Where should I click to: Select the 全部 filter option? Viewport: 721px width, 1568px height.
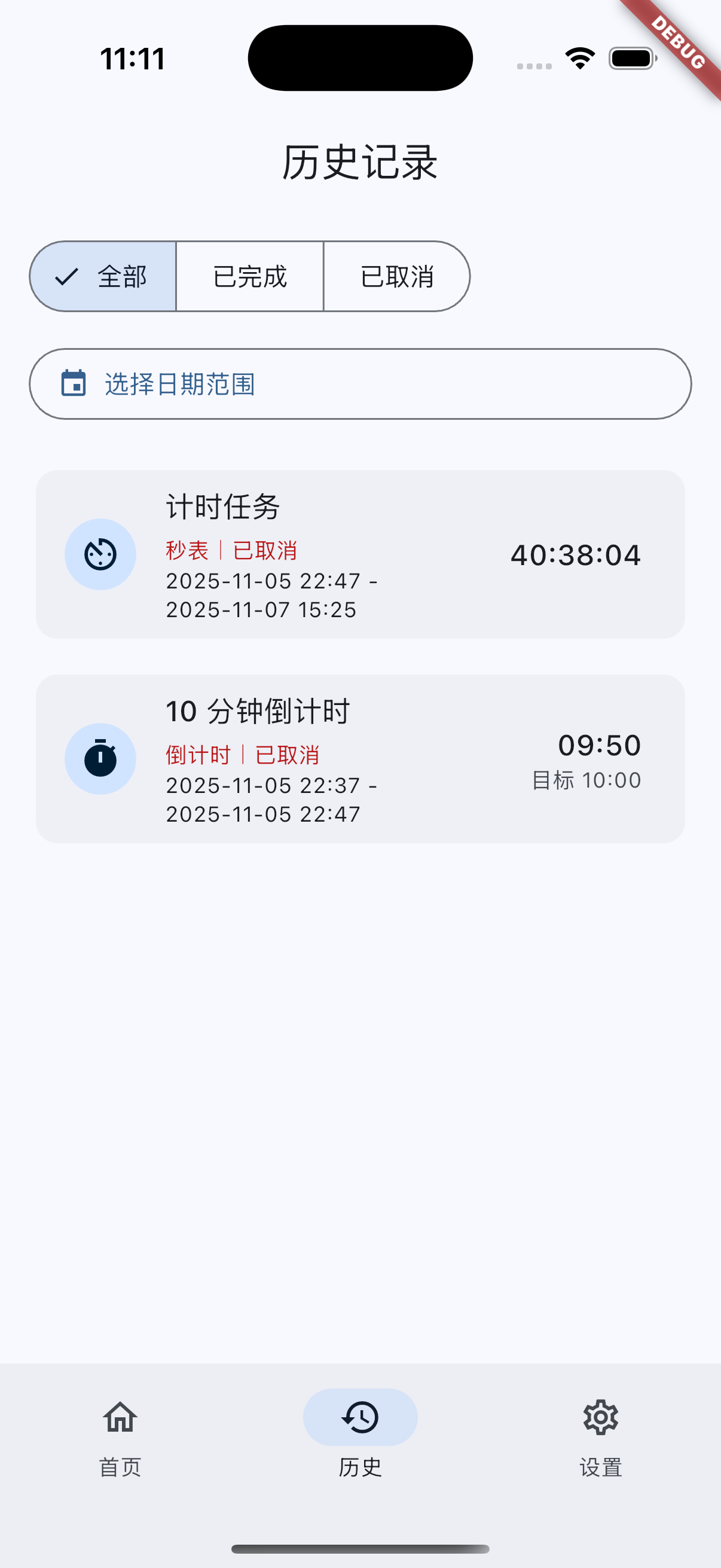click(104, 277)
